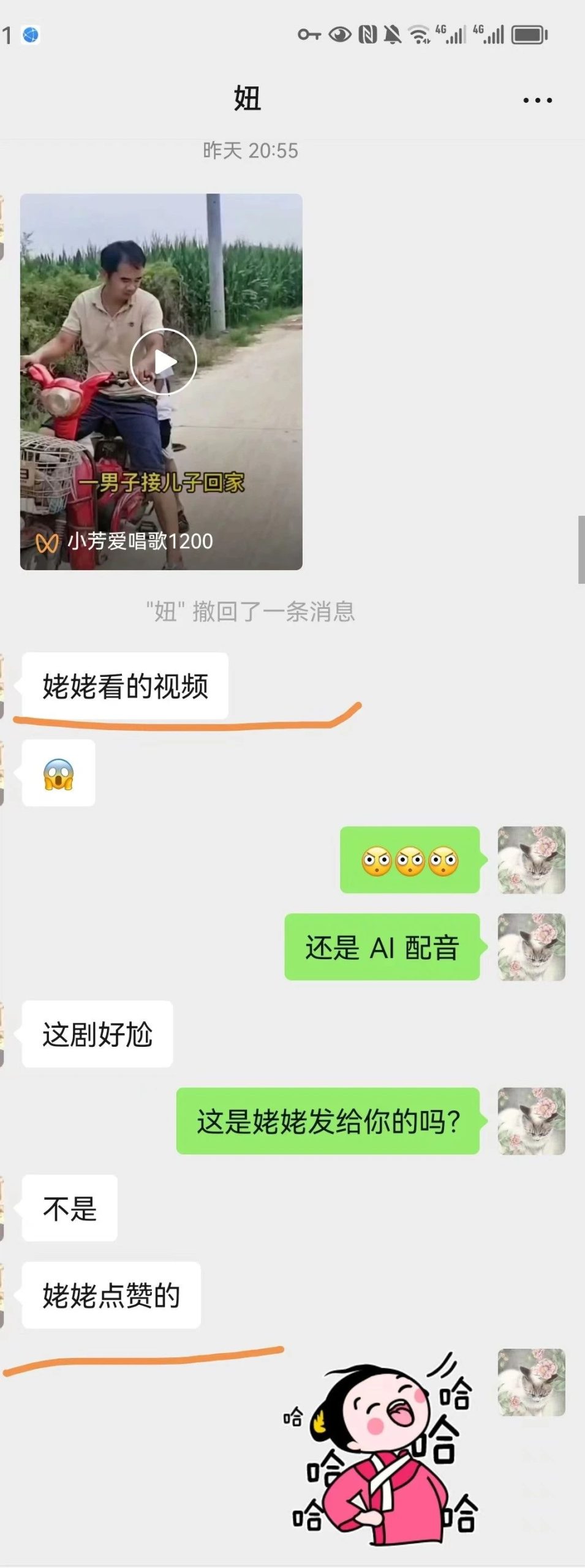Play the shared video 一男子接儿子回家
The image size is (585, 1568).
point(163,362)
